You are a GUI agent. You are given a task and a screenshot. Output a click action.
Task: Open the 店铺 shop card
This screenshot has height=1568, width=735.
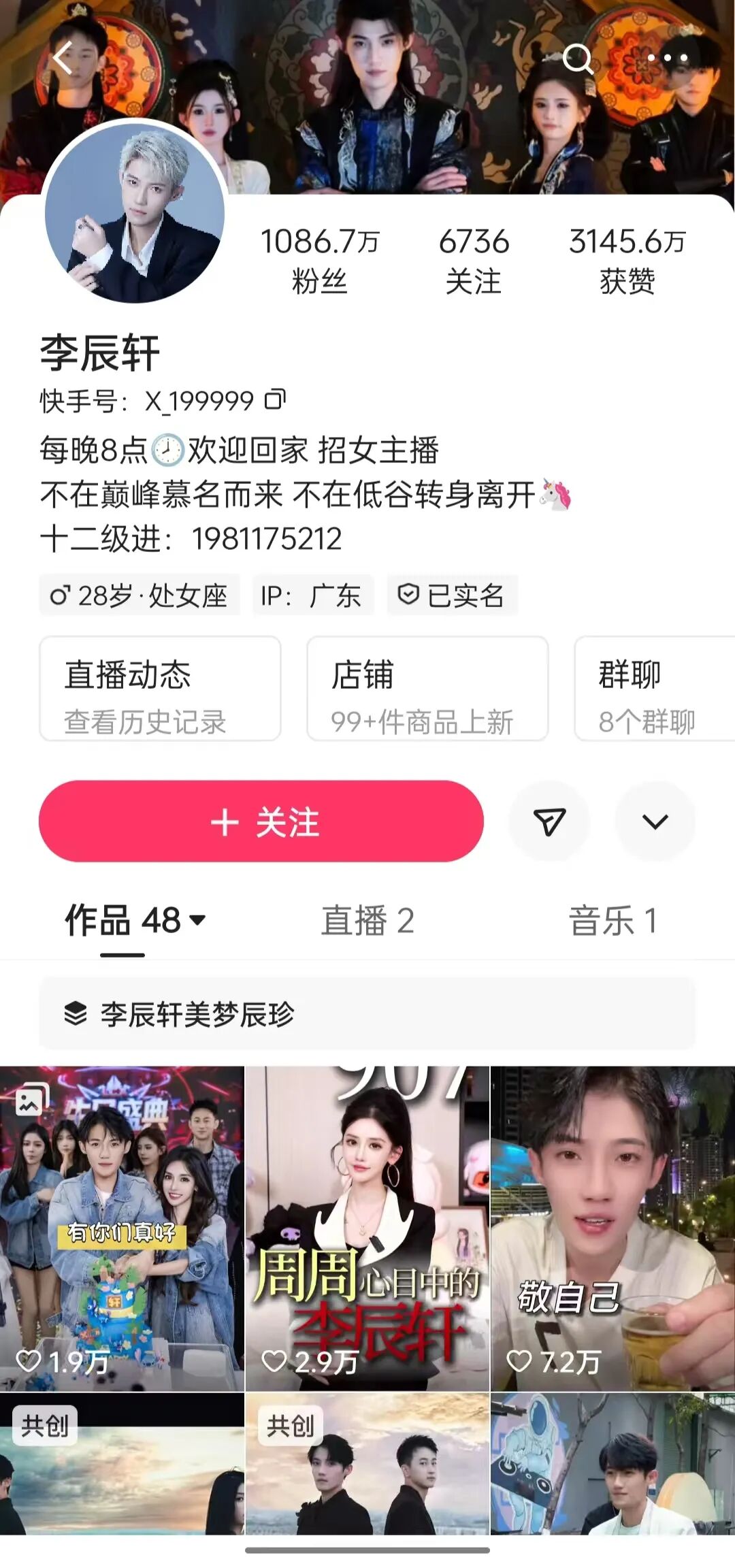click(x=427, y=688)
